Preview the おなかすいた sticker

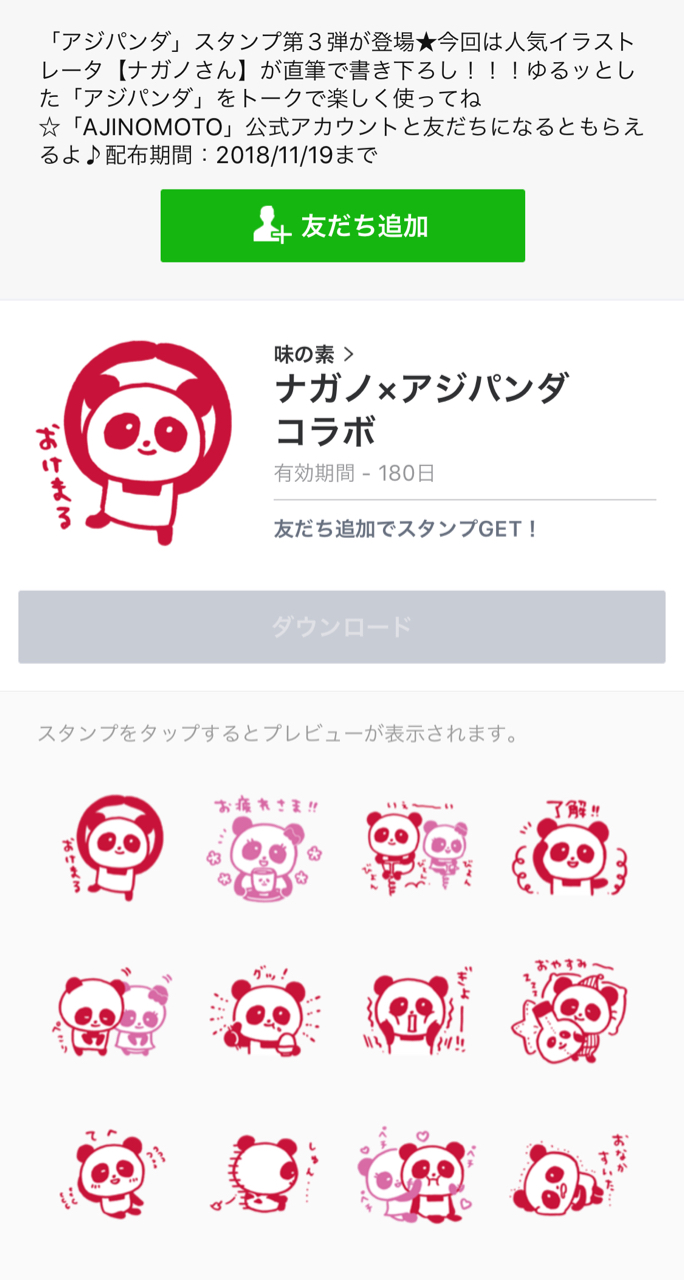[x=570, y=1168]
